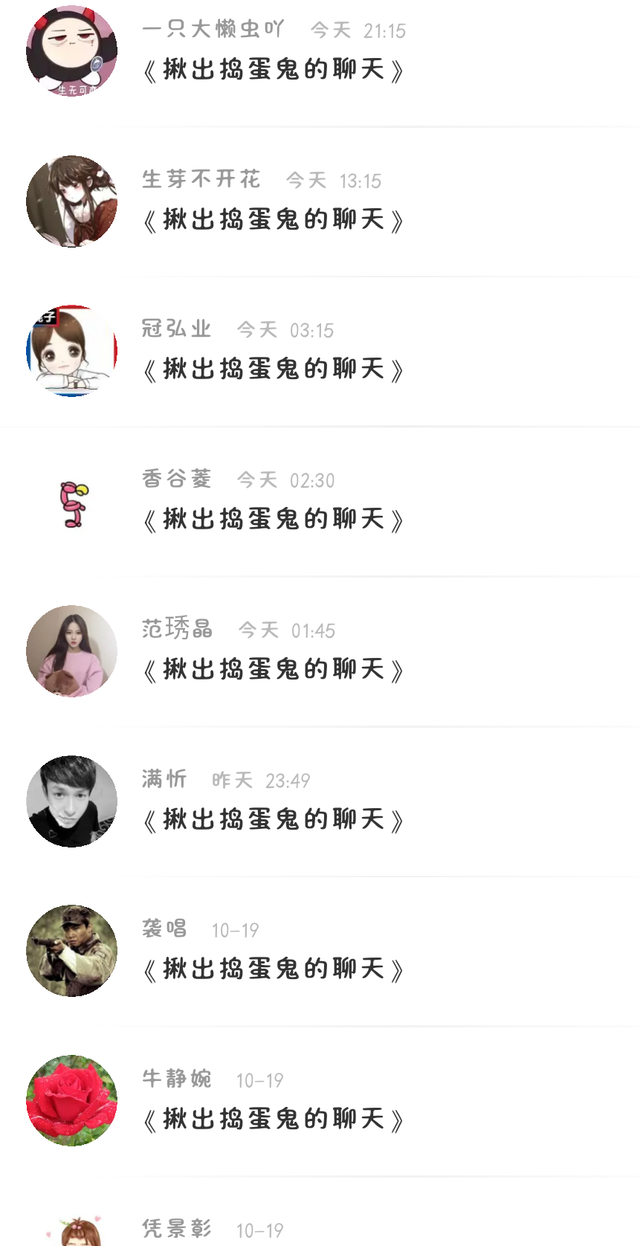The height and width of the screenshot is (1246, 640).
Task: View 冠弘业's post from 03:15
Action: [x=273, y=370]
